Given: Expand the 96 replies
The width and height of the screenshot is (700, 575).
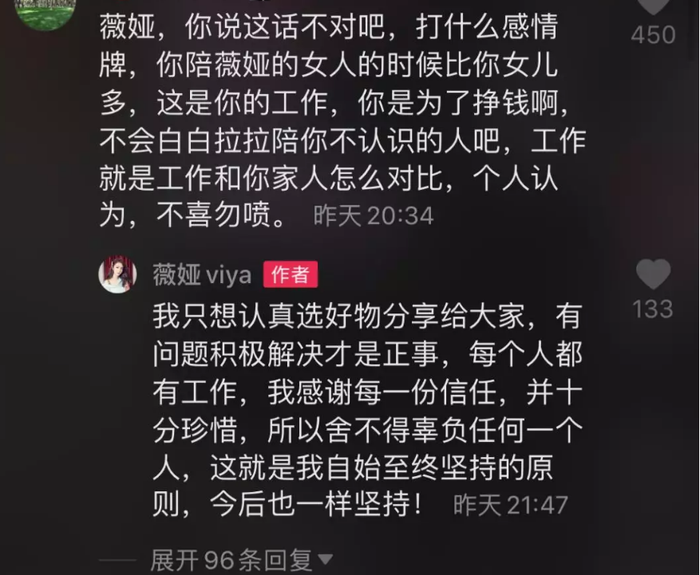Looking at the screenshot, I should 240,559.
